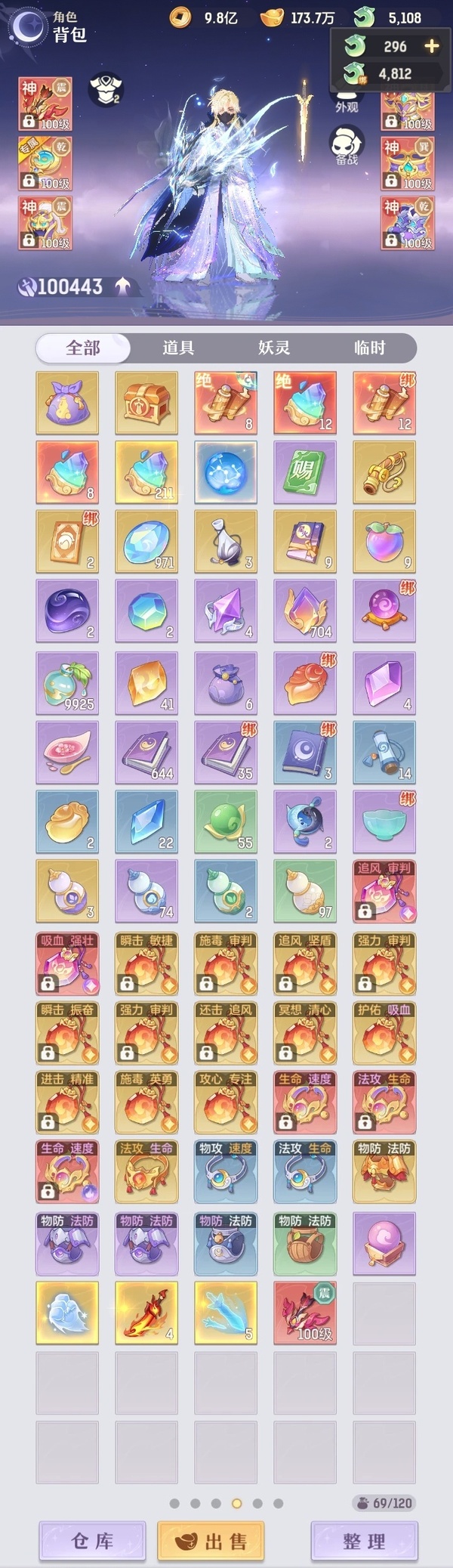453x1568 pixels.
Task: Switch to the 妖灵 tab
Action: (273, 348)
